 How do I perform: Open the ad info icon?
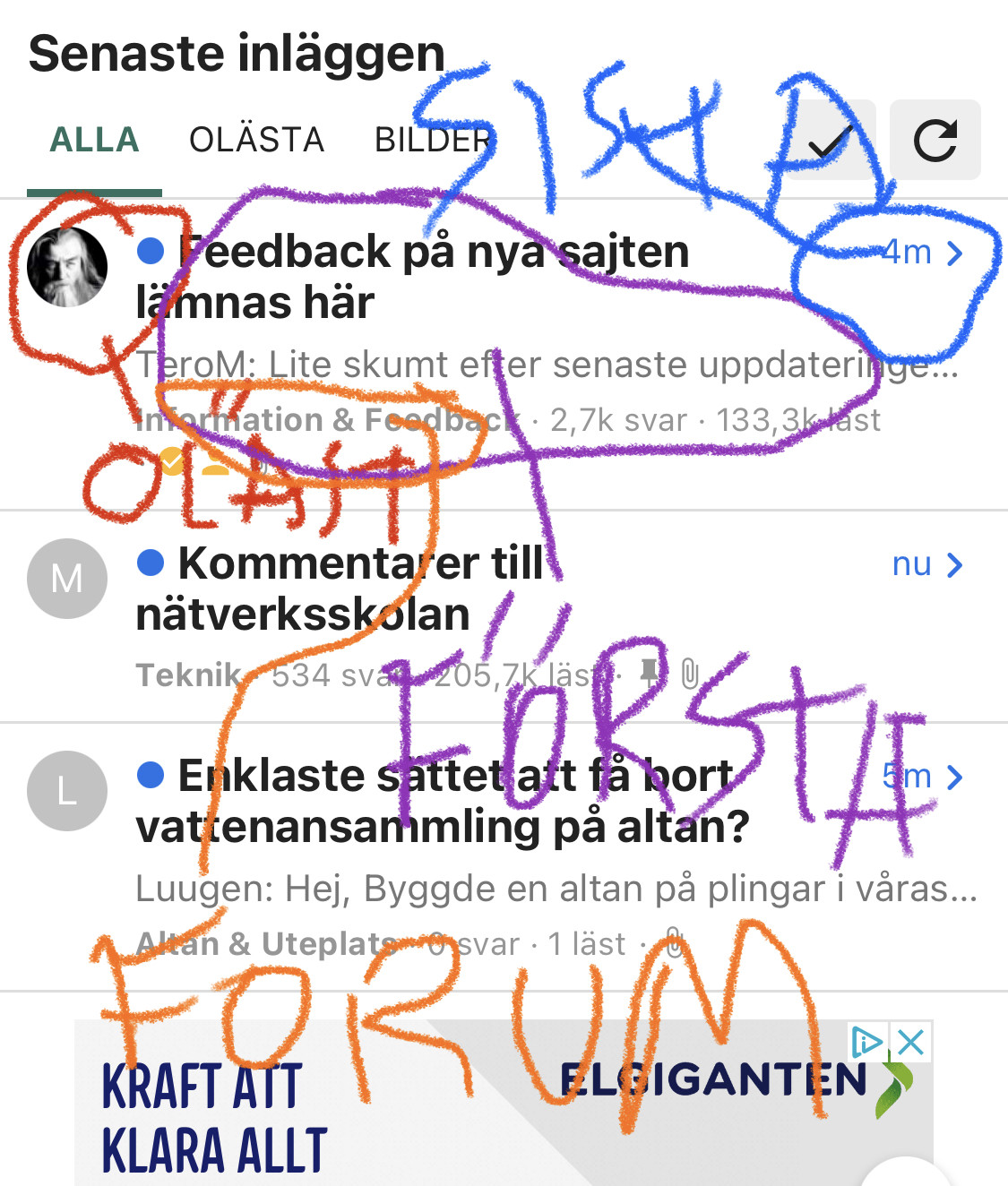pyautogui.click(x=867, y=1042)
